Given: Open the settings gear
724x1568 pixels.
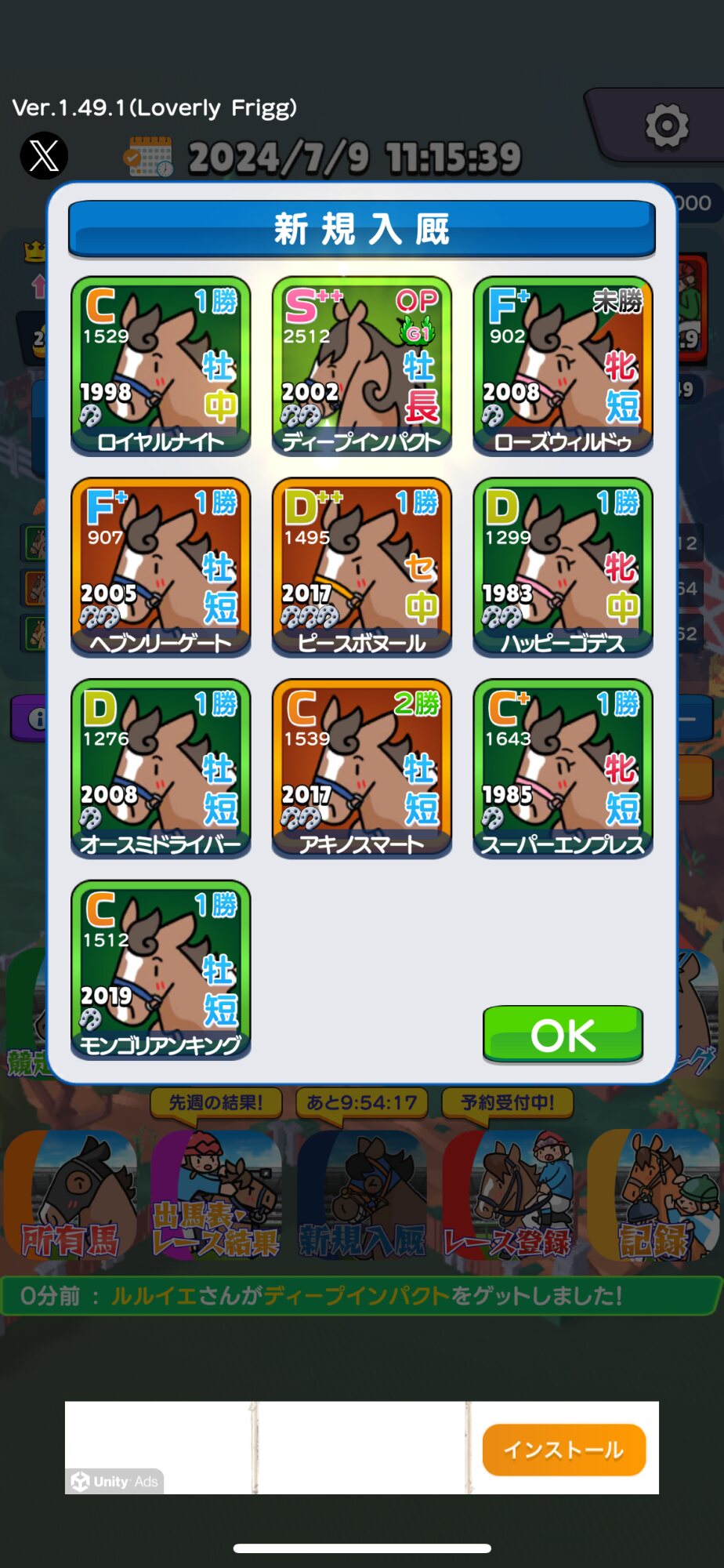Looking at the screenshot, I should click(x=666, y=125).
